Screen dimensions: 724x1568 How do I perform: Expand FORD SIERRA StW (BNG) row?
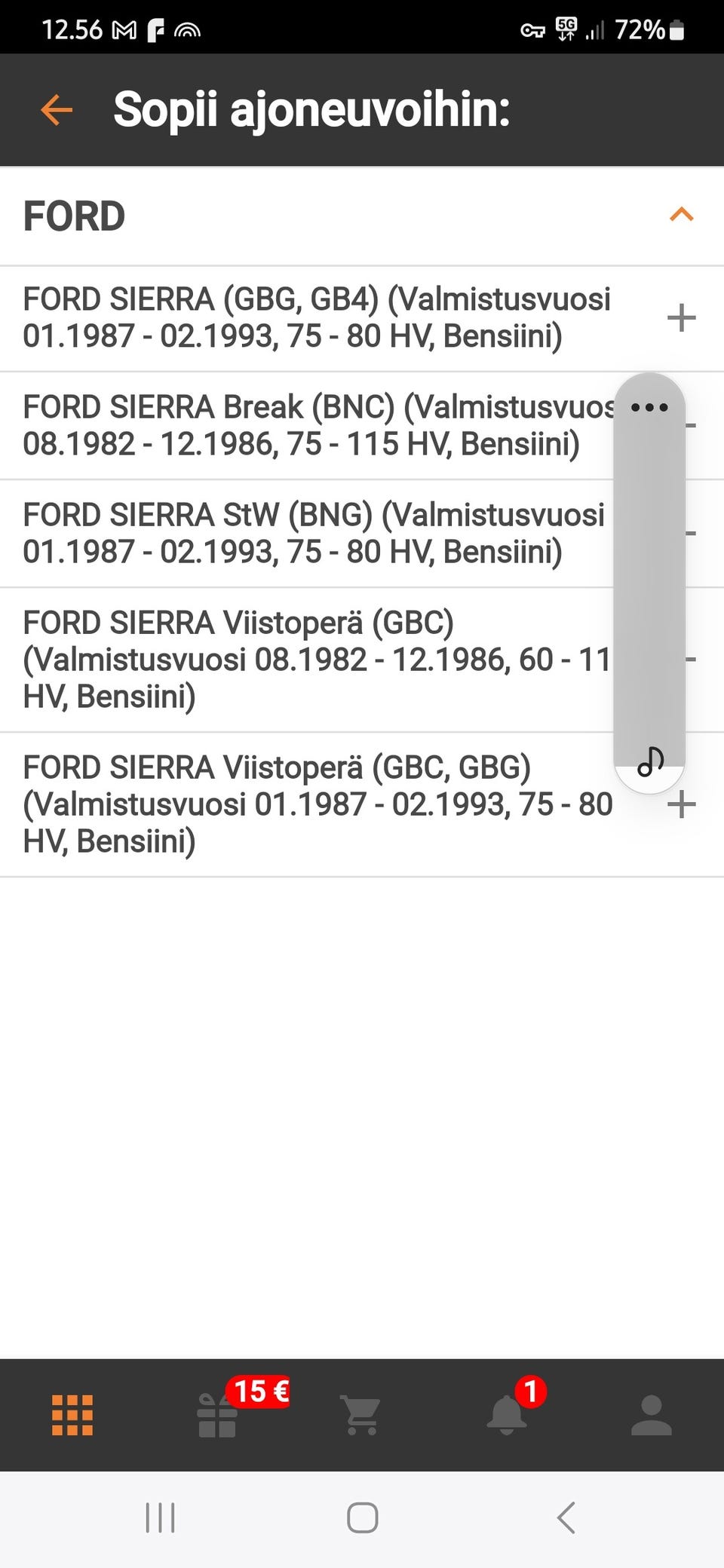[x=302, y=533]
